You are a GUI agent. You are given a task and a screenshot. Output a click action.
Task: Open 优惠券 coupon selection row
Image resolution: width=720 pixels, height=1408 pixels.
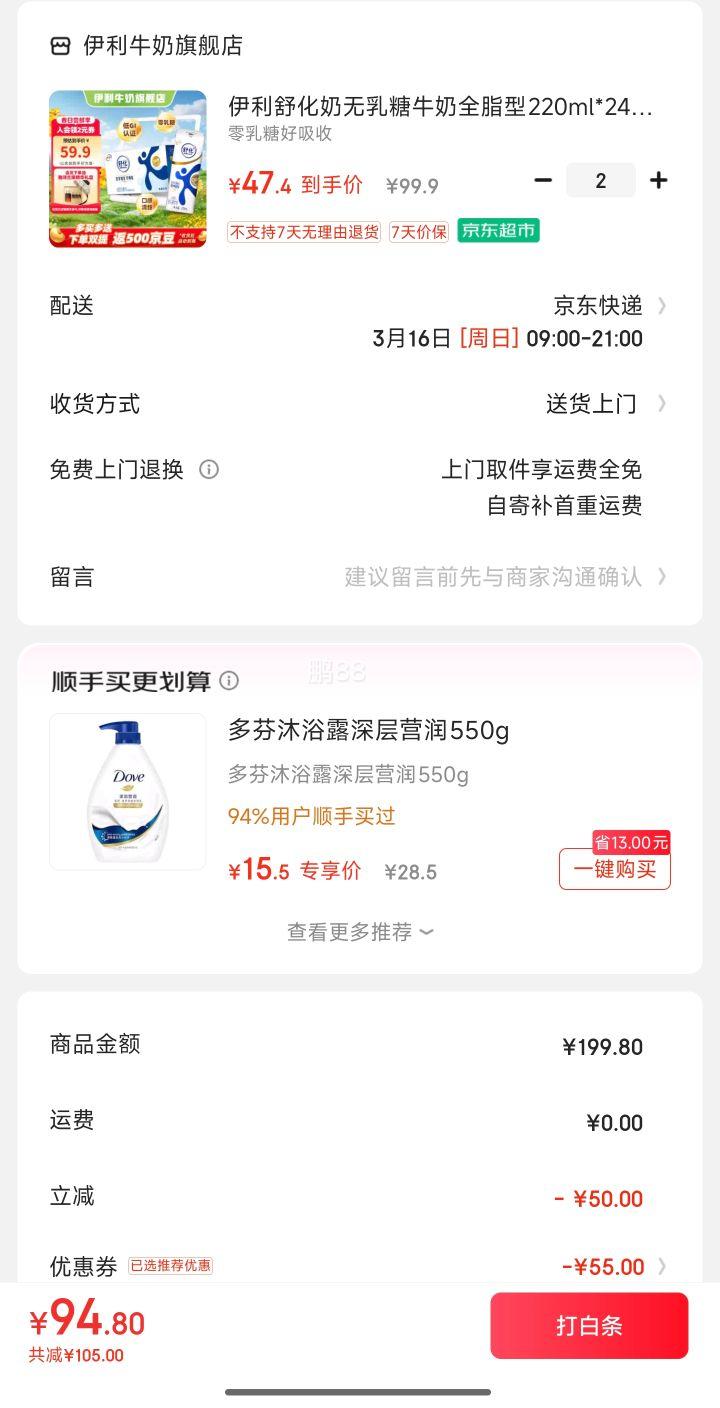click(x=360, y=1266)
